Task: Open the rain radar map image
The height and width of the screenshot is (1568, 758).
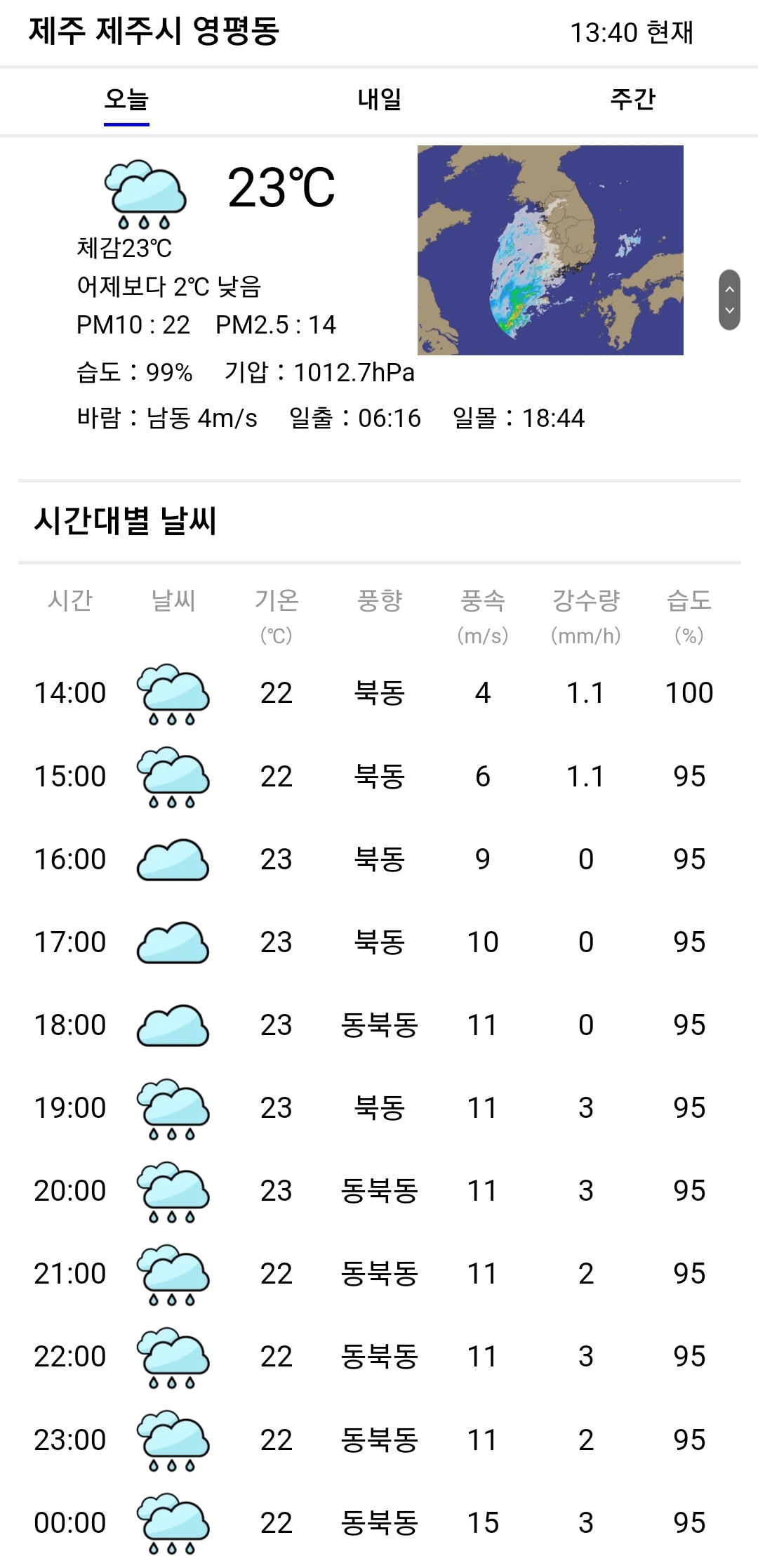Action: (550, 250)
